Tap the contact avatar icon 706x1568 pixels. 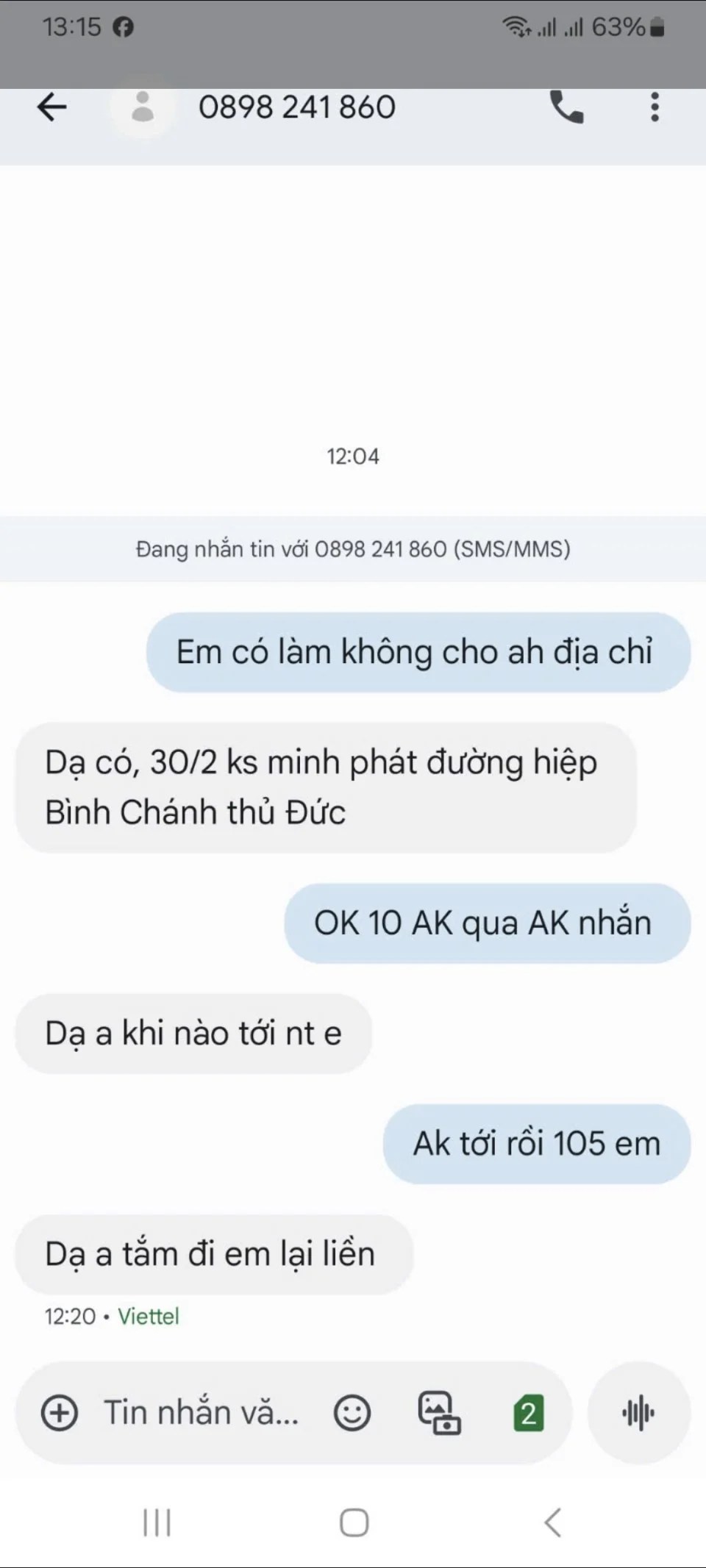(142, 107)
